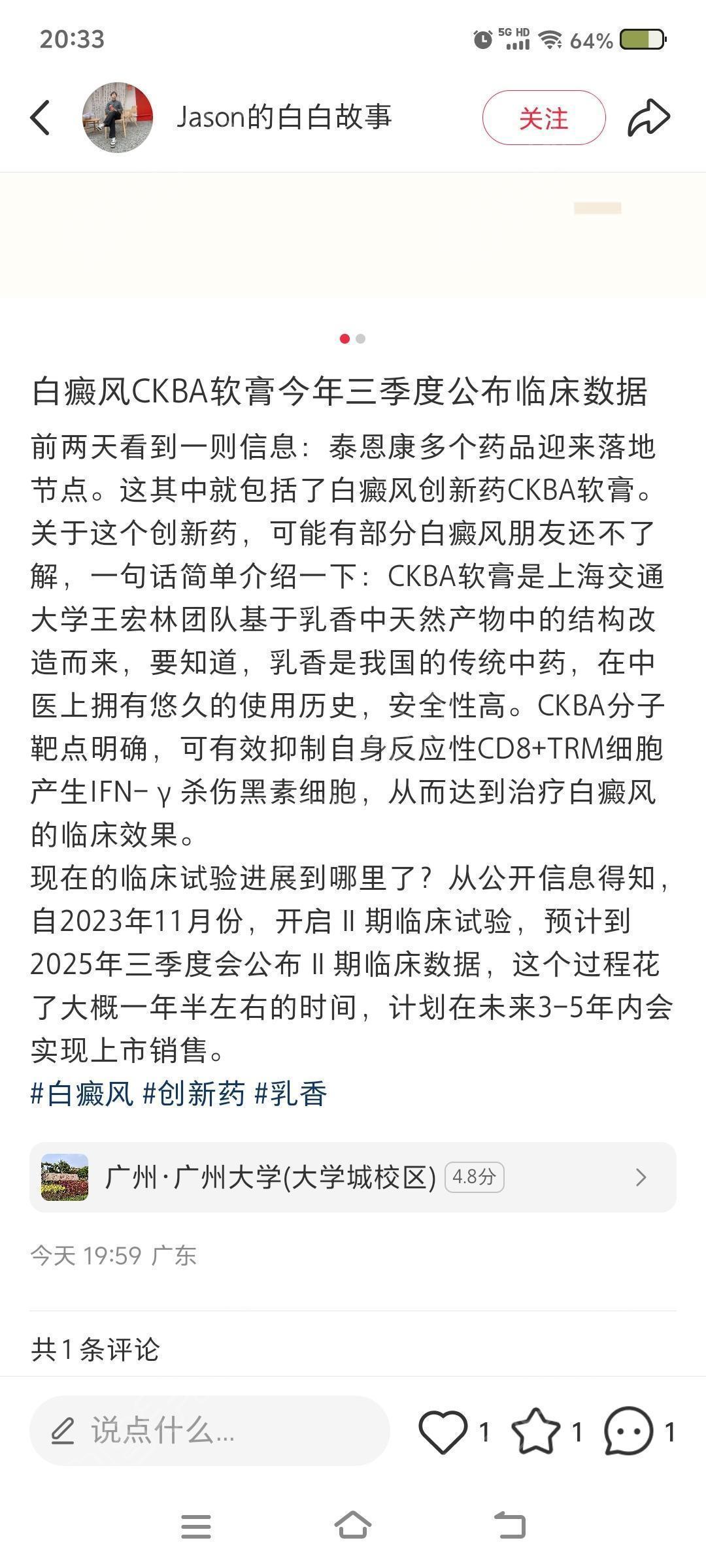Image resolution: width=706 pixels, height=1568 pixels.
Task: Tap the system home button
Action: 353,1526
